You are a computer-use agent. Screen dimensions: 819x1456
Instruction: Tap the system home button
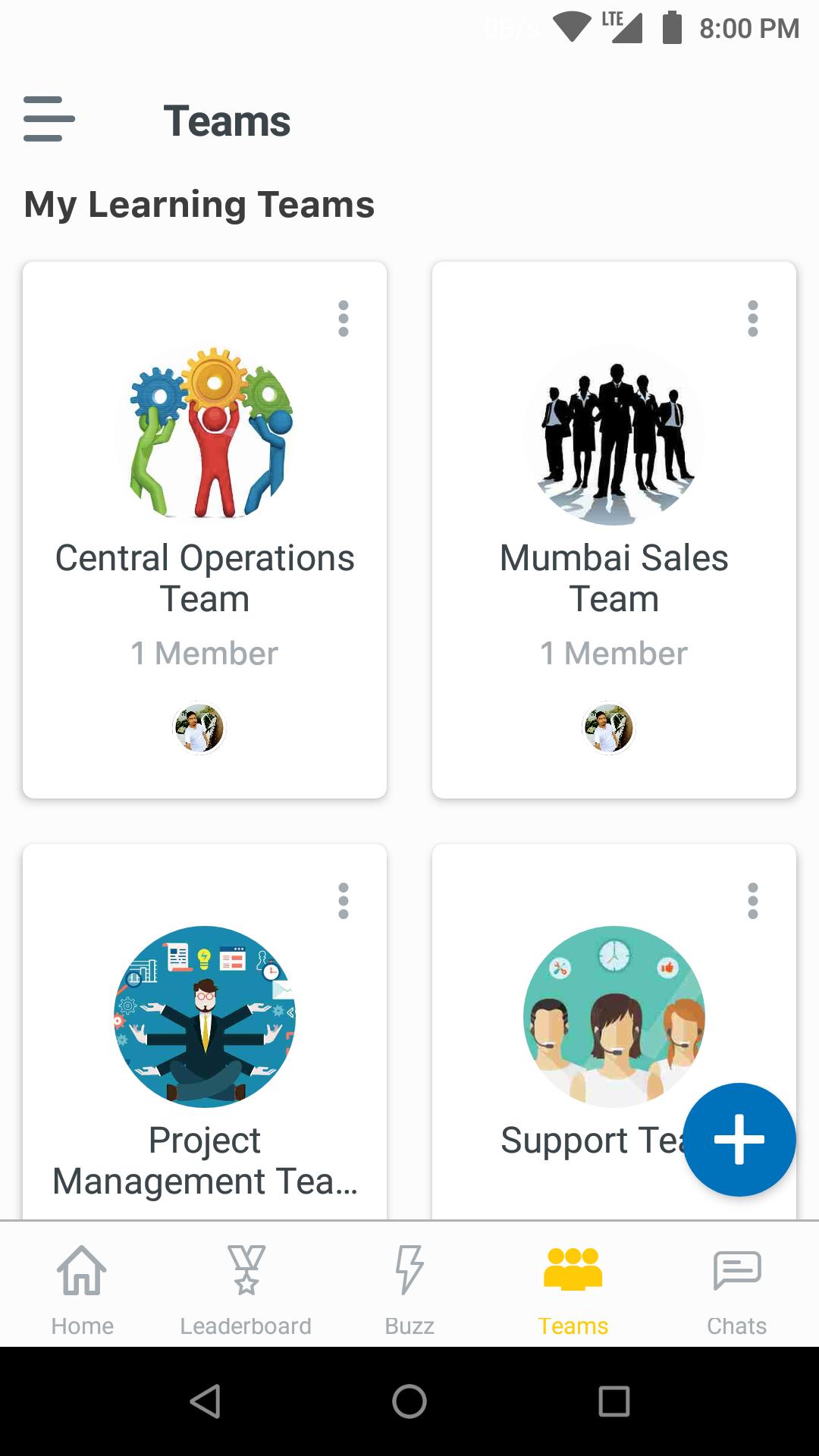(409, 1401)
